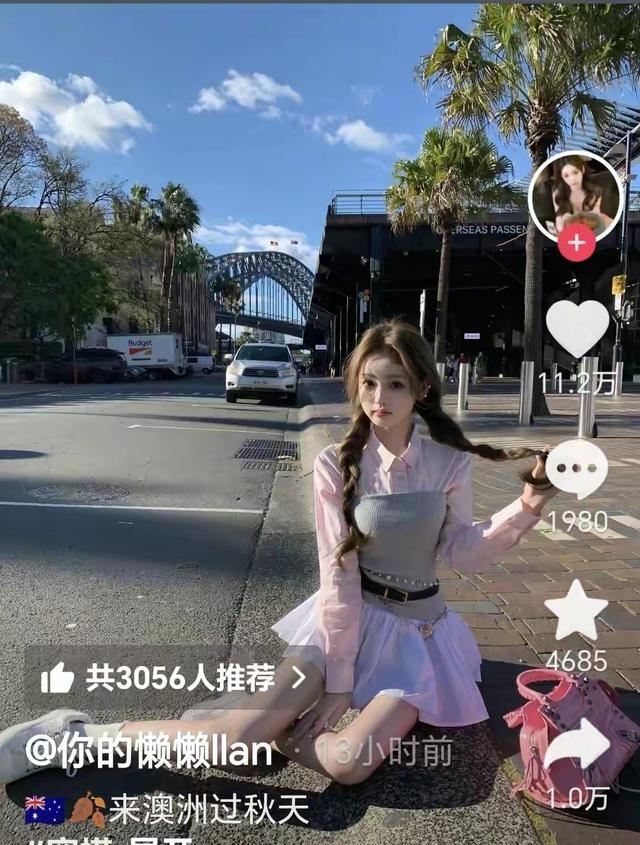Share this video using the arrow

[x=577, y=746]
